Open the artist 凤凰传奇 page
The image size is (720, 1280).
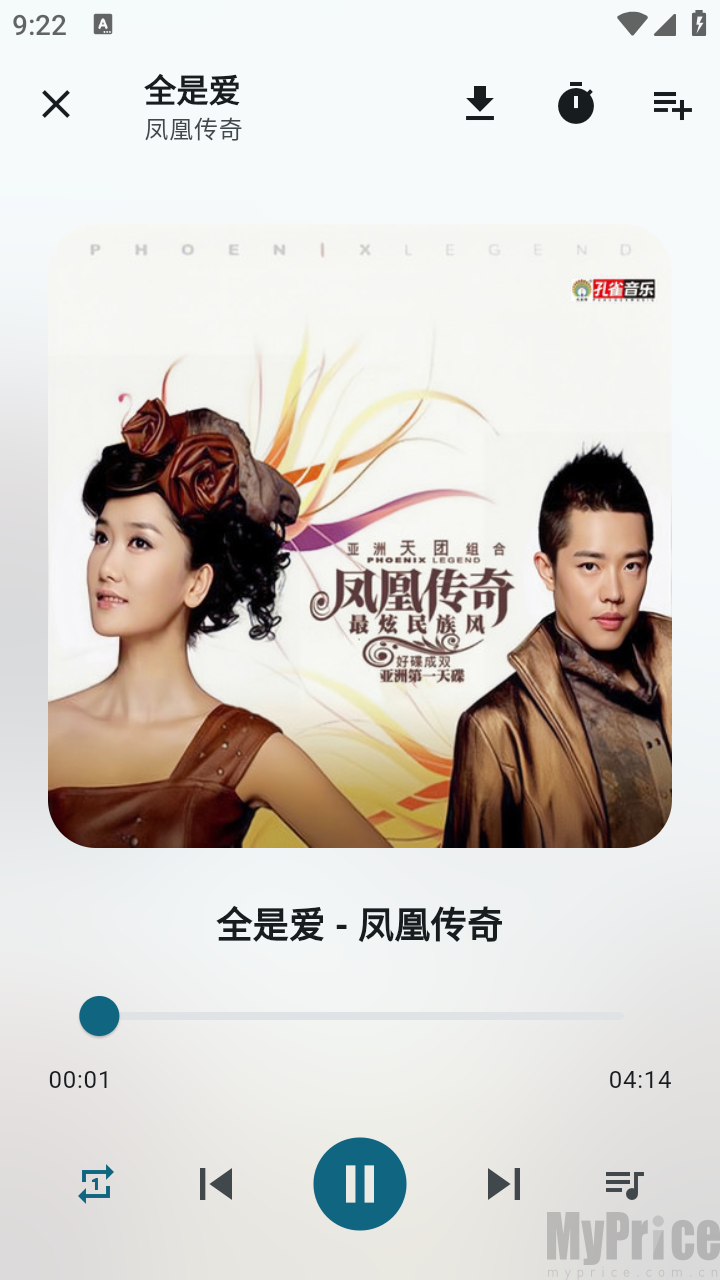[194, 130]
